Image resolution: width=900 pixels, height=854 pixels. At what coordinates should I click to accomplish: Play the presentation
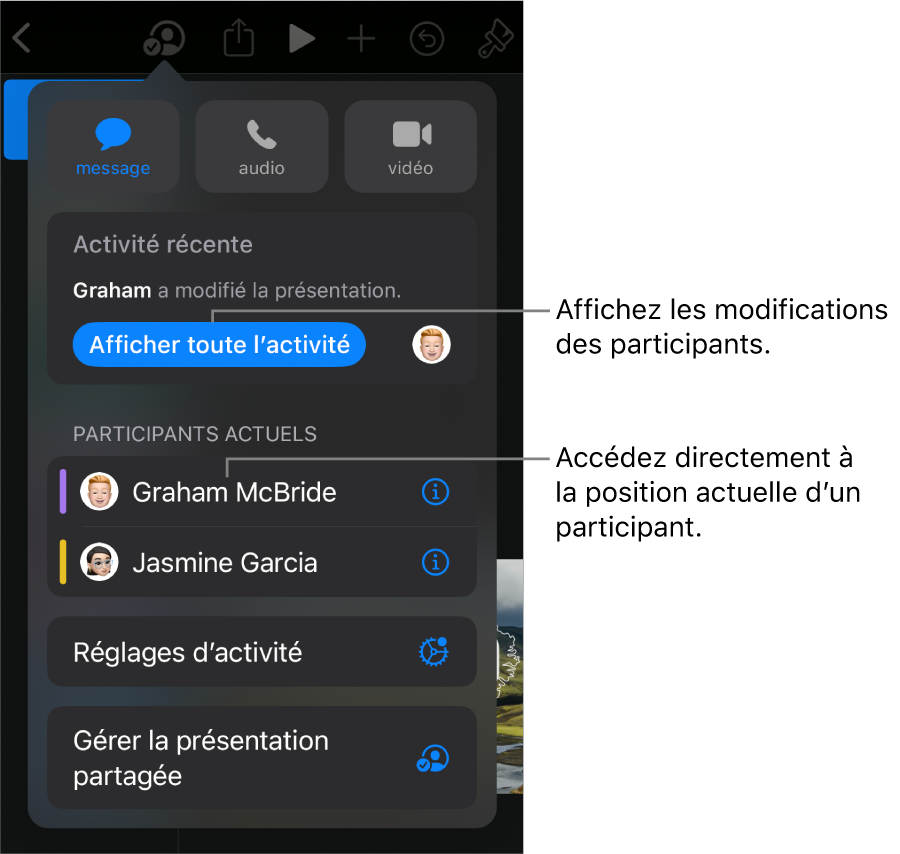pos(300,38)
